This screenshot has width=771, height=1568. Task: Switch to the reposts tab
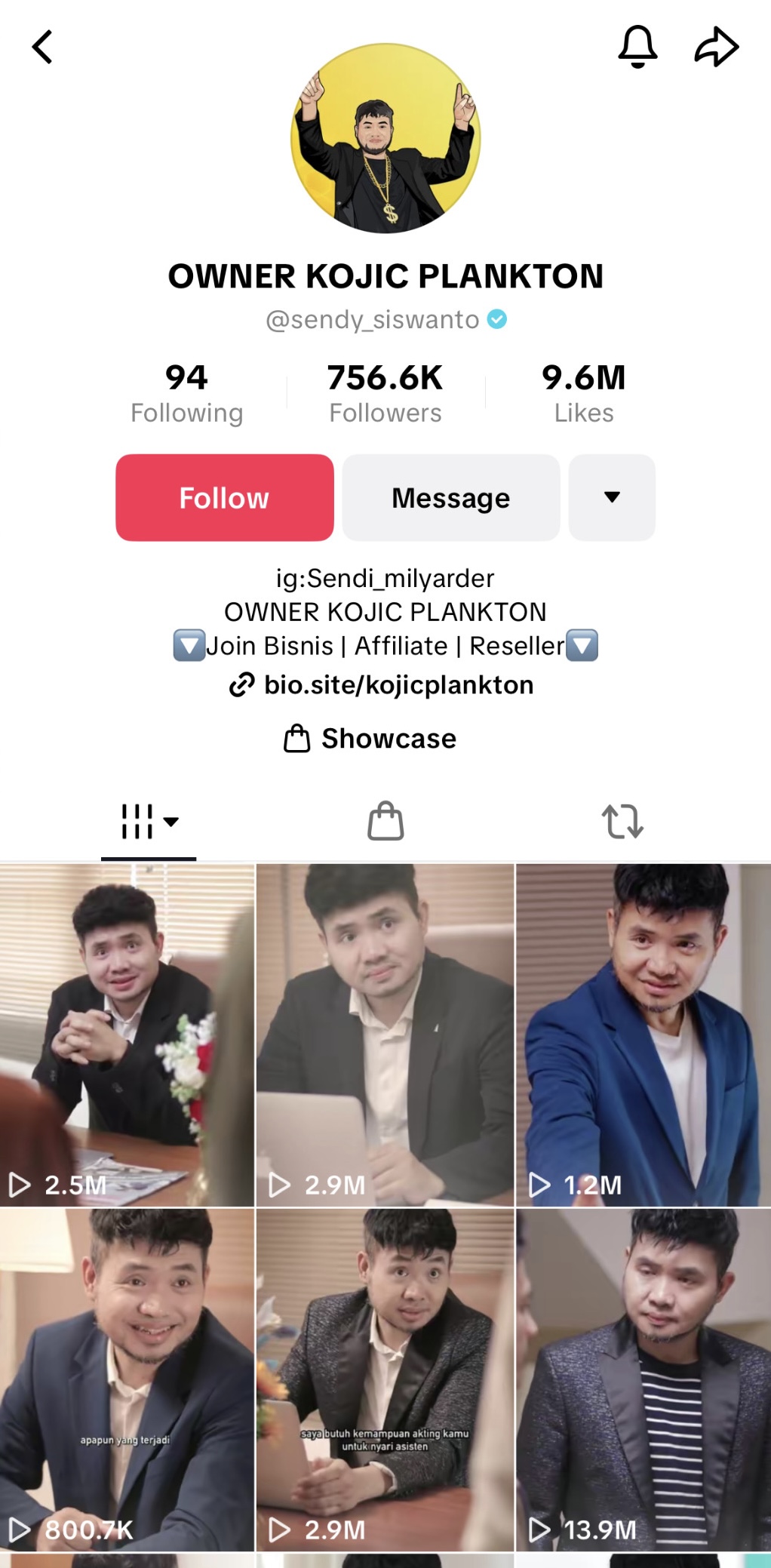click(622, 821)
